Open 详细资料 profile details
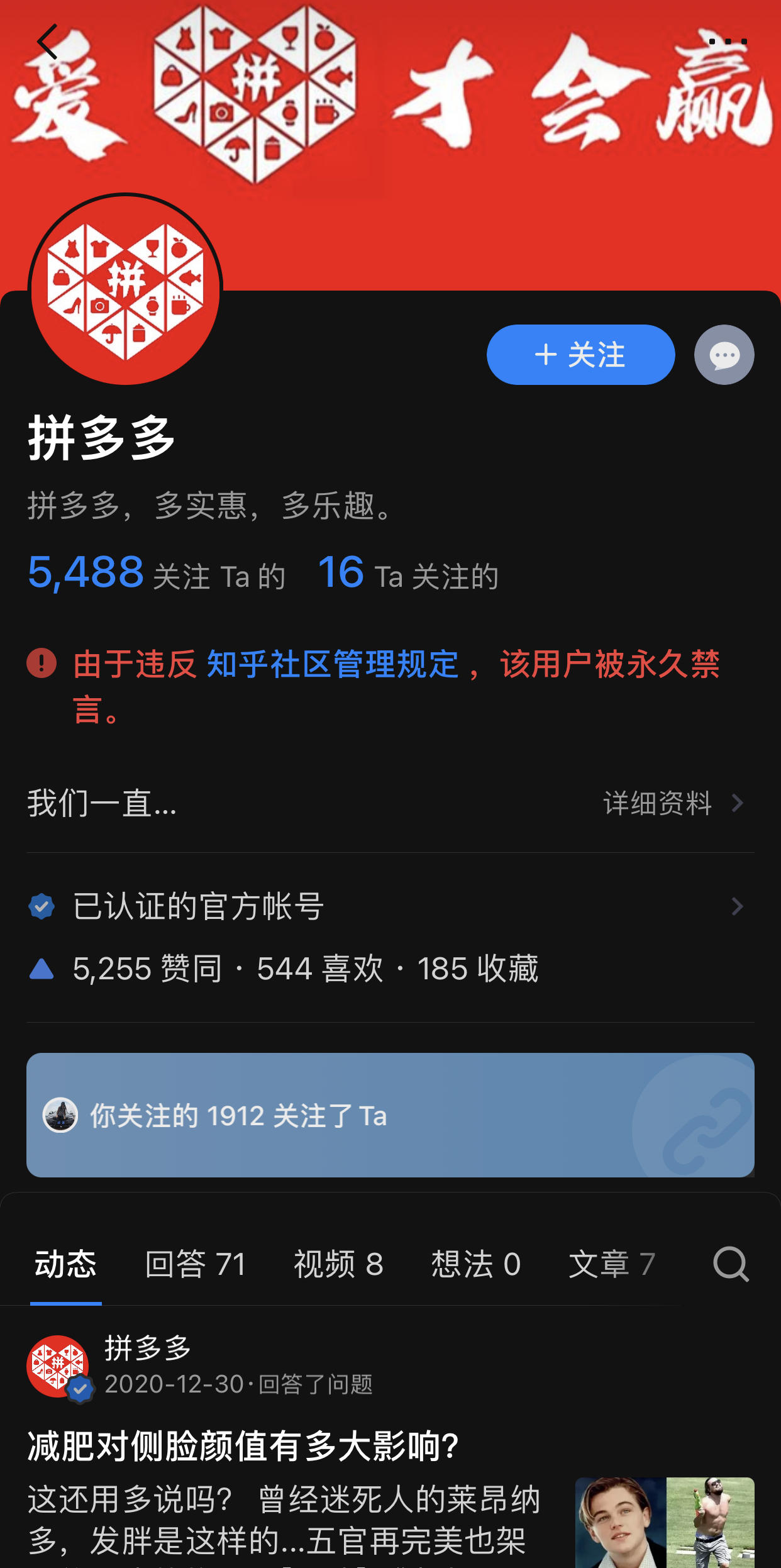This screenshot has width=781, height=1568. click(673, 803)
